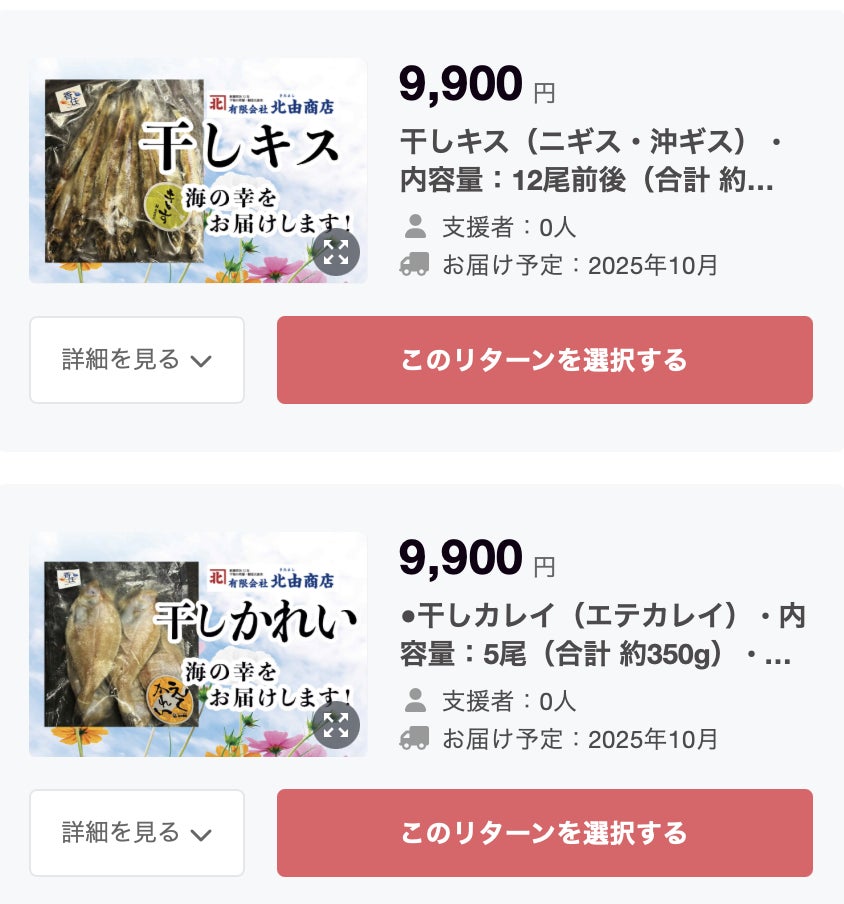Viewport: 844px width, 904px height.
Task: Expand 詳細を見る for the 干しカレイ return
Action: pos(137,833)
